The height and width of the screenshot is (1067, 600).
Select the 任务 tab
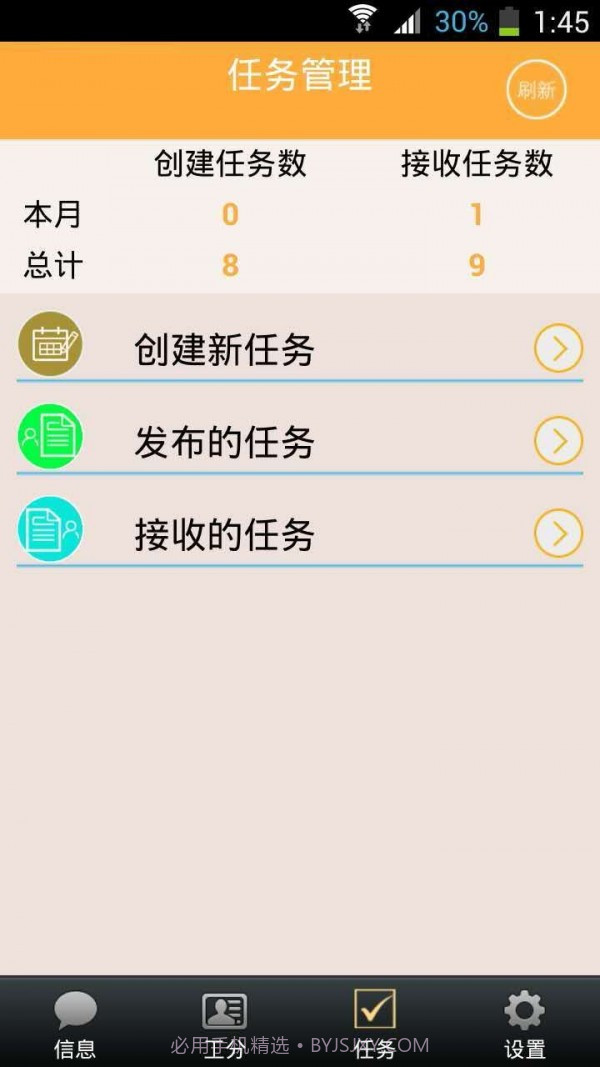[375, 1023]
